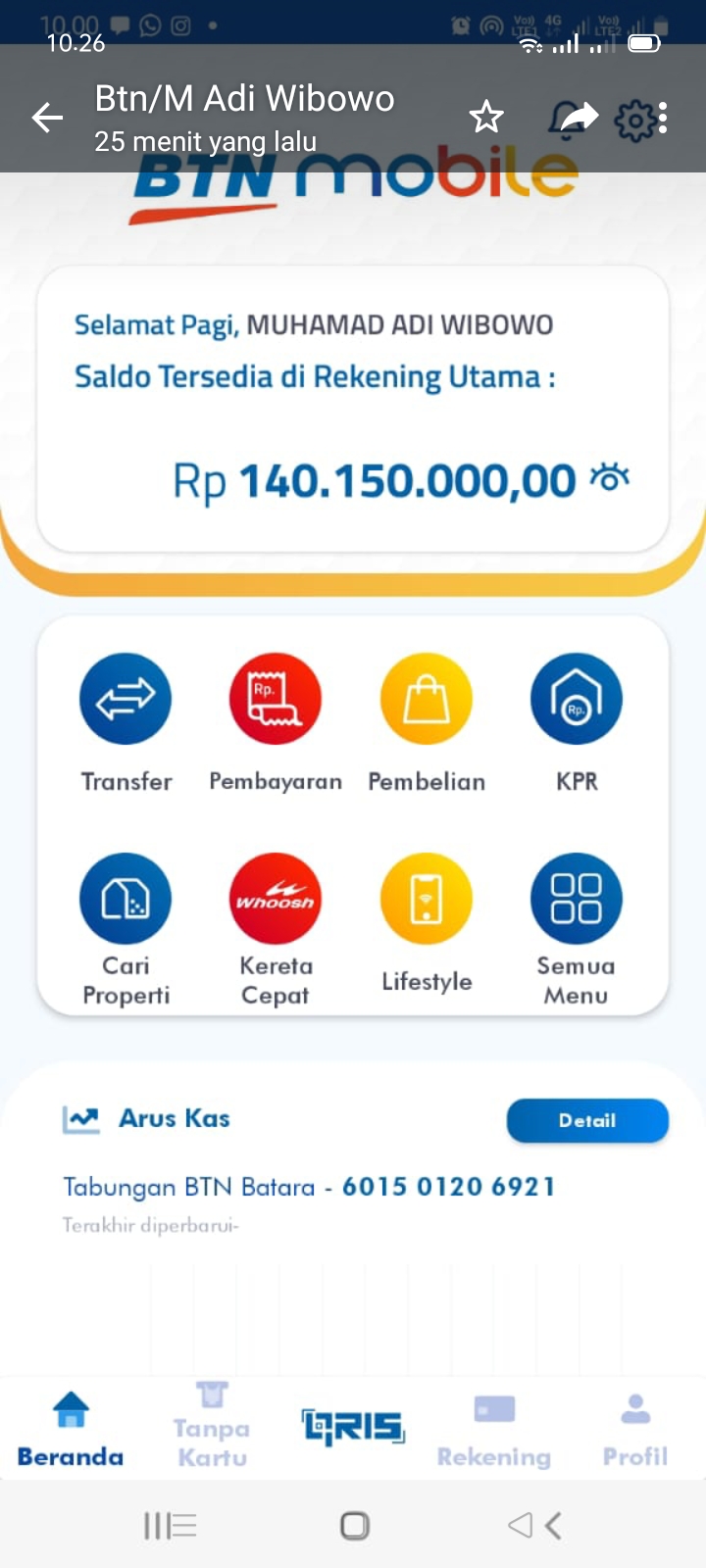Star this image message
Screen dimensions: 706x1568
click(485, 118)
